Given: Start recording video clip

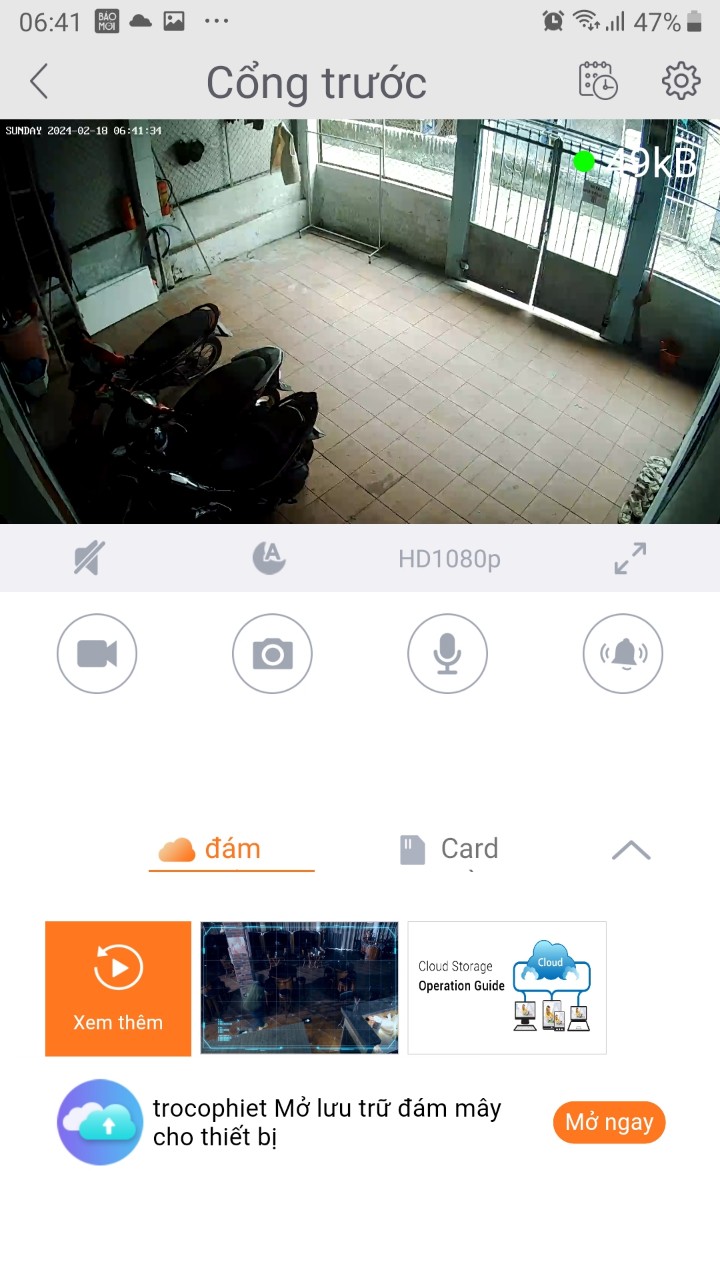Looking at the screenshot, I should click(97, 654).
